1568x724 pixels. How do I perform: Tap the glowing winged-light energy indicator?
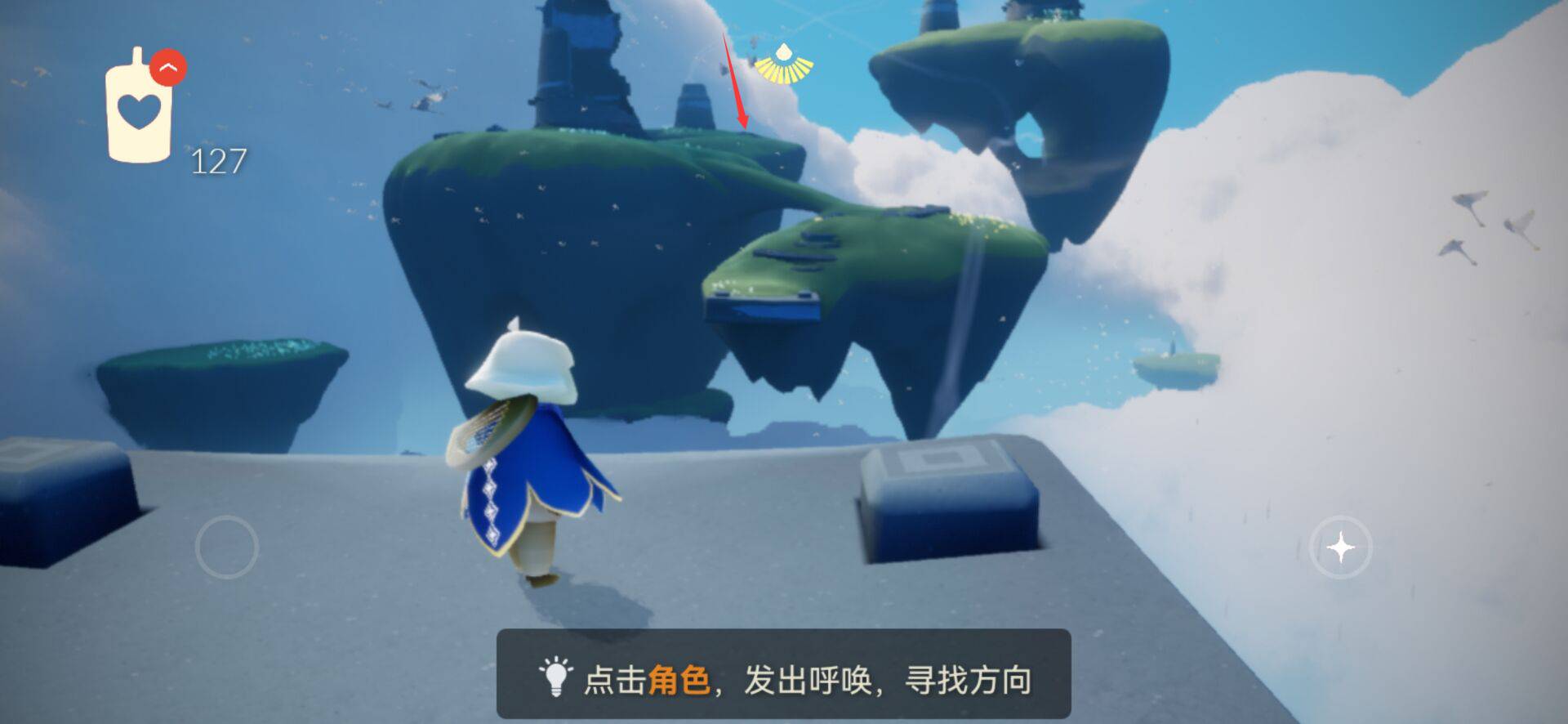pyautogui.click(x=783, y=65)
